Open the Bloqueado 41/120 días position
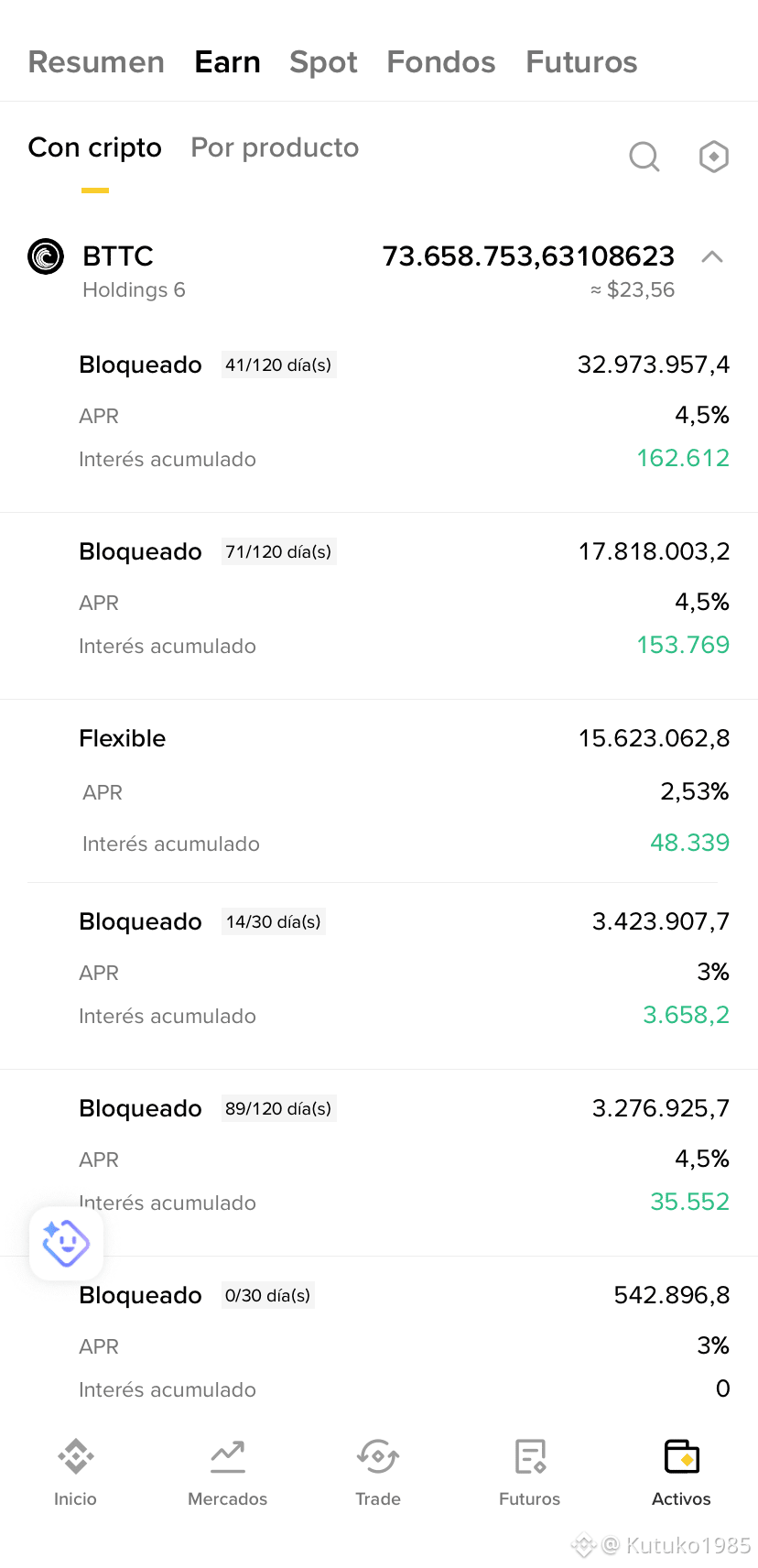Viewport: 758px width, 1568px height. [x=379, y=412]
